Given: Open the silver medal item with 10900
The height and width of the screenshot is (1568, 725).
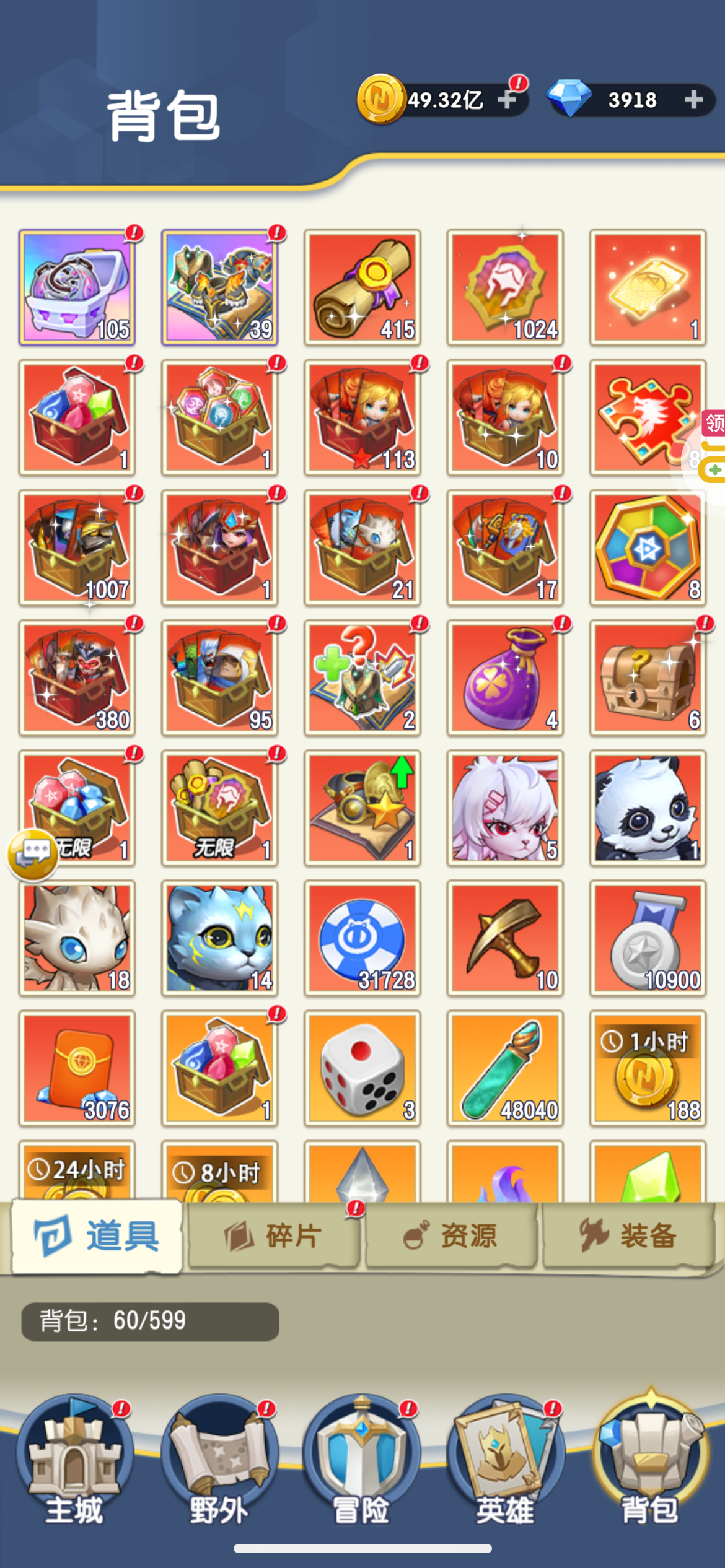Looking at the screenshot, I should (x=648, y=938).
